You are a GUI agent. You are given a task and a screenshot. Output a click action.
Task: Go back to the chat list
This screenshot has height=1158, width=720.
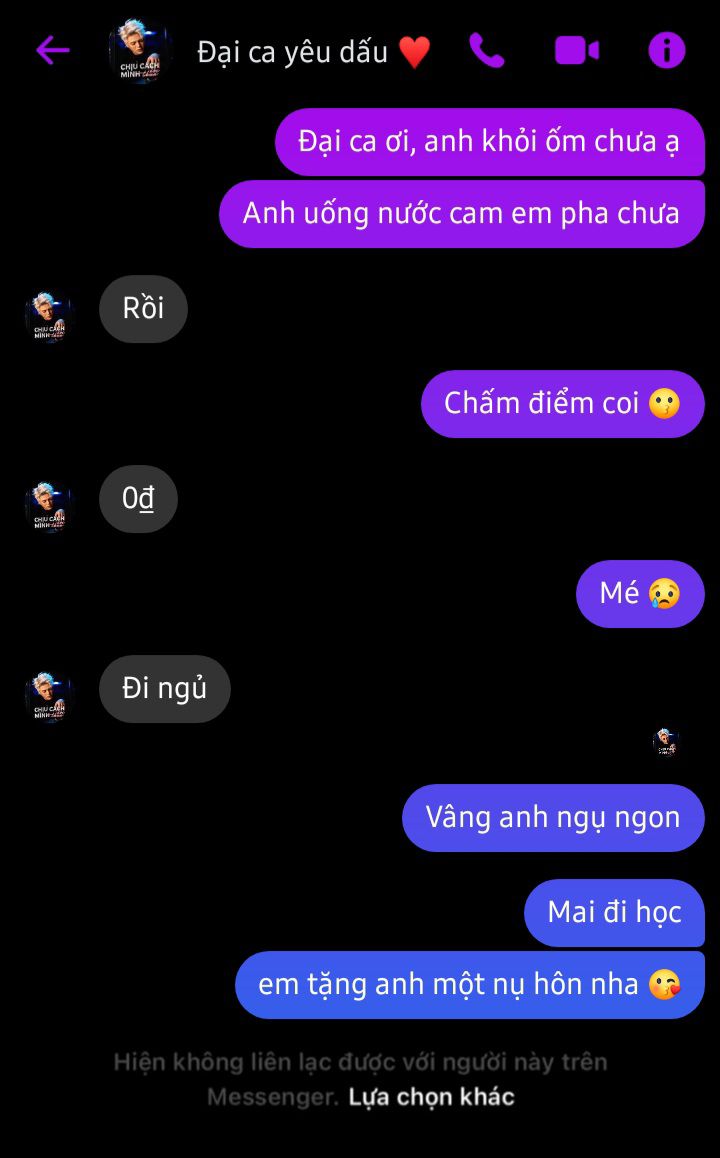coord(52,50)
